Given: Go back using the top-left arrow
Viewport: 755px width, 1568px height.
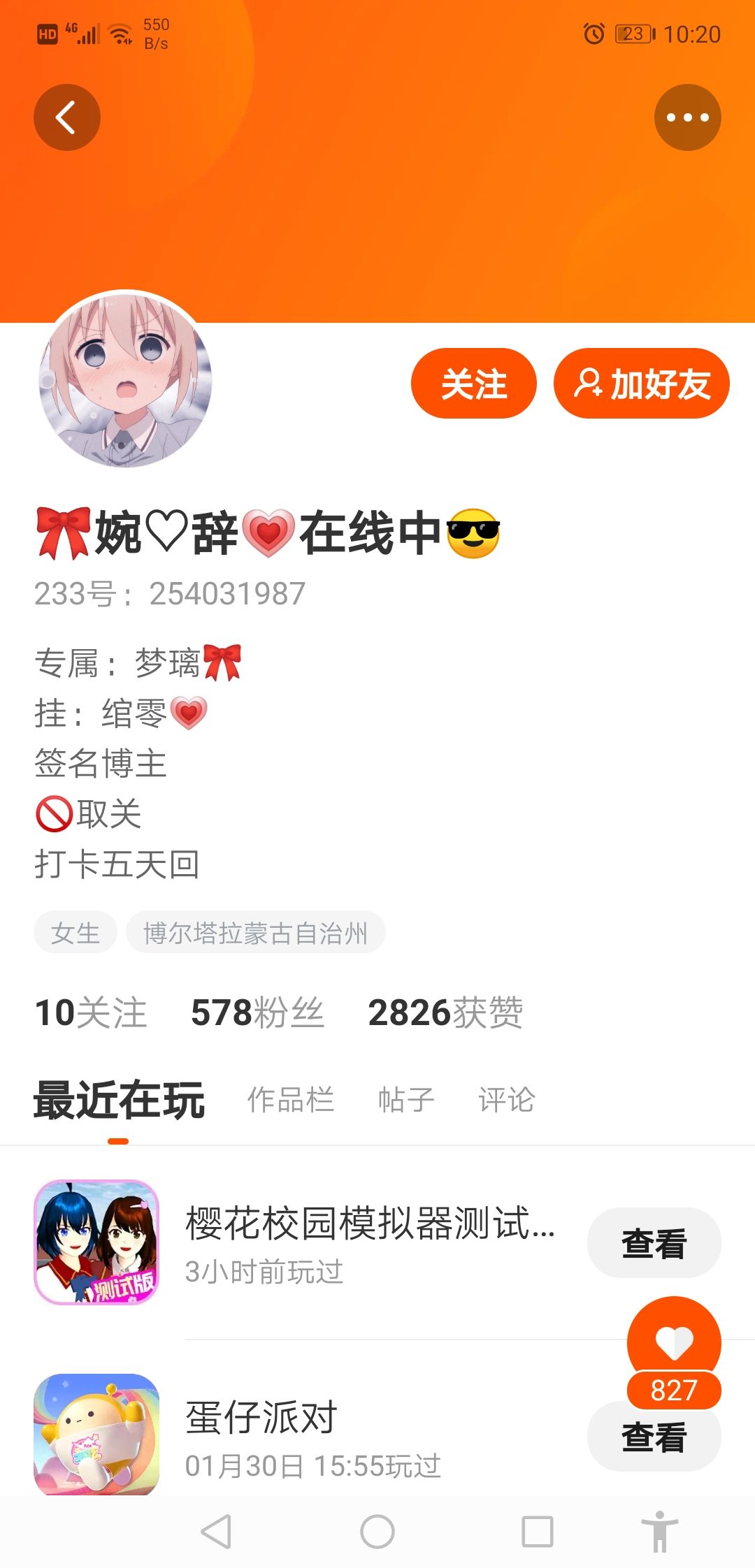Looking at the screenshot, I should click(x=67, y=117).
